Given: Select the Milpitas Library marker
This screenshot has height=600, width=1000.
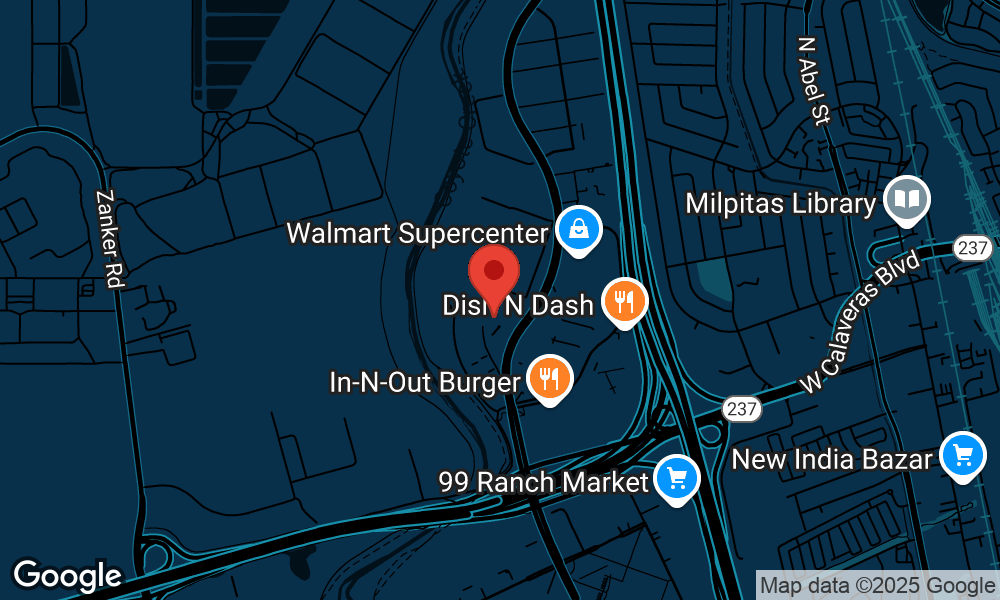Looking at the screenshot, I should [x=907, y=200].
